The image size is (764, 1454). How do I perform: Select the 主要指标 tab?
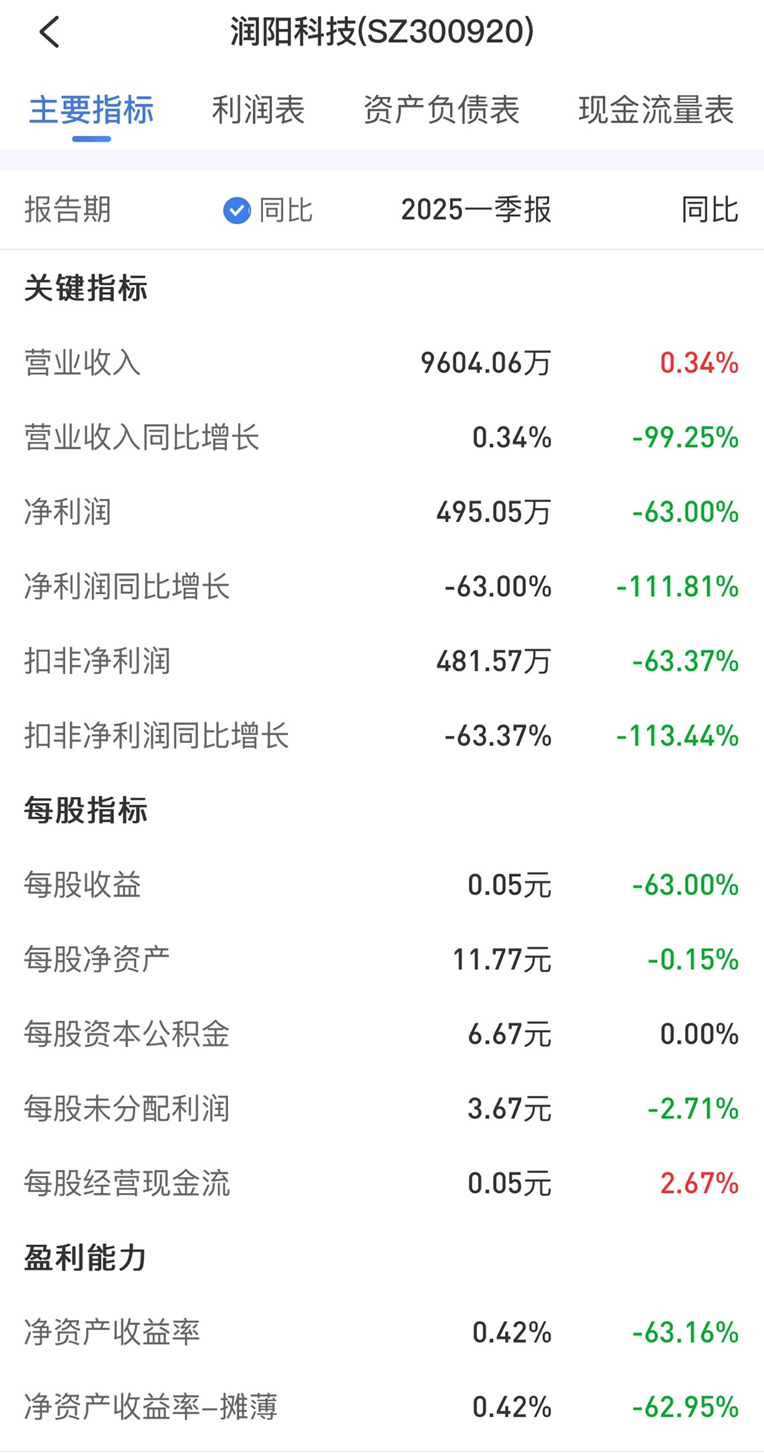[91, 109]
